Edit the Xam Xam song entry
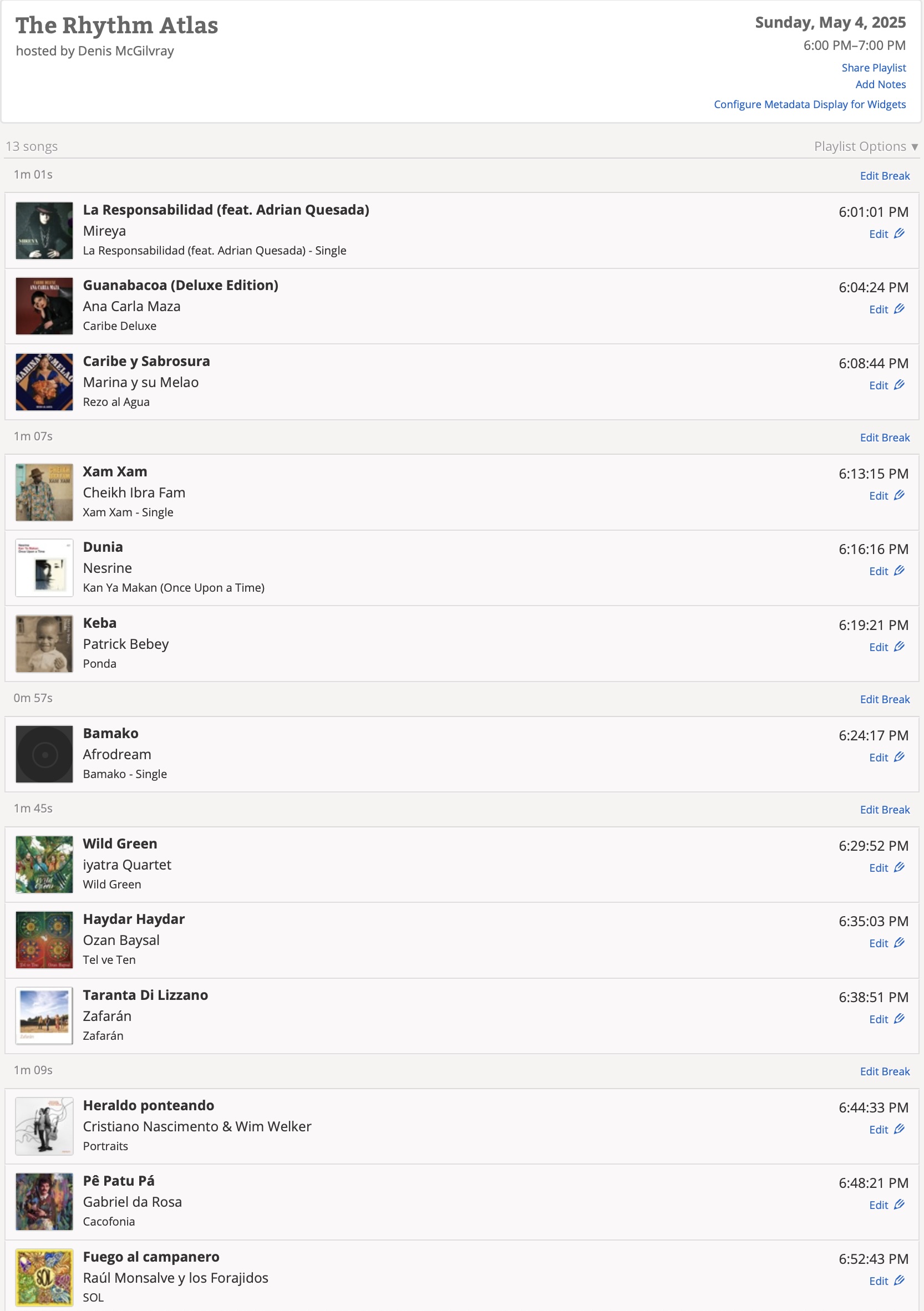Image resolution: width=924 pixels, height=1311 pixels. click(x=886, y=495)
